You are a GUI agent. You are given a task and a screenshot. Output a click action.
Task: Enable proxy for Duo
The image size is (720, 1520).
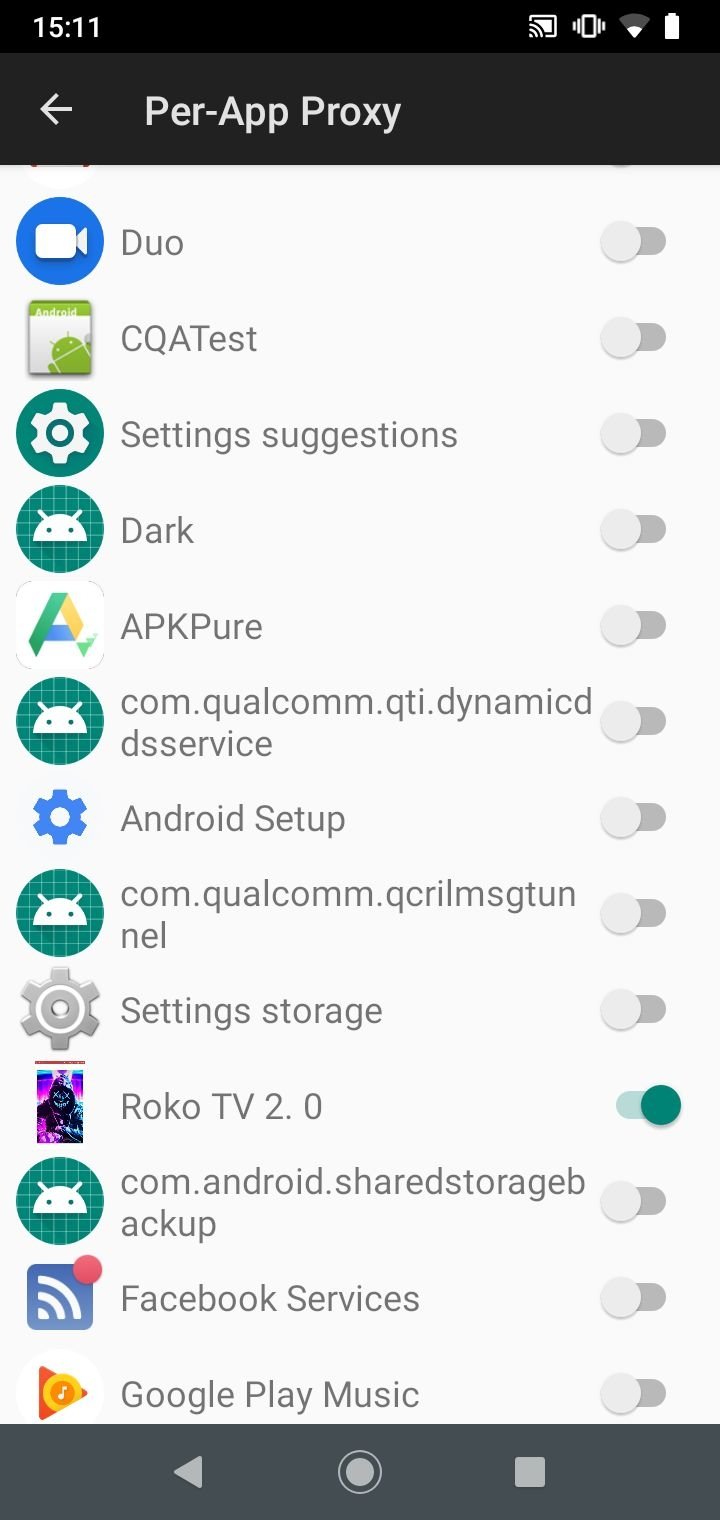(x=634, y=242)
